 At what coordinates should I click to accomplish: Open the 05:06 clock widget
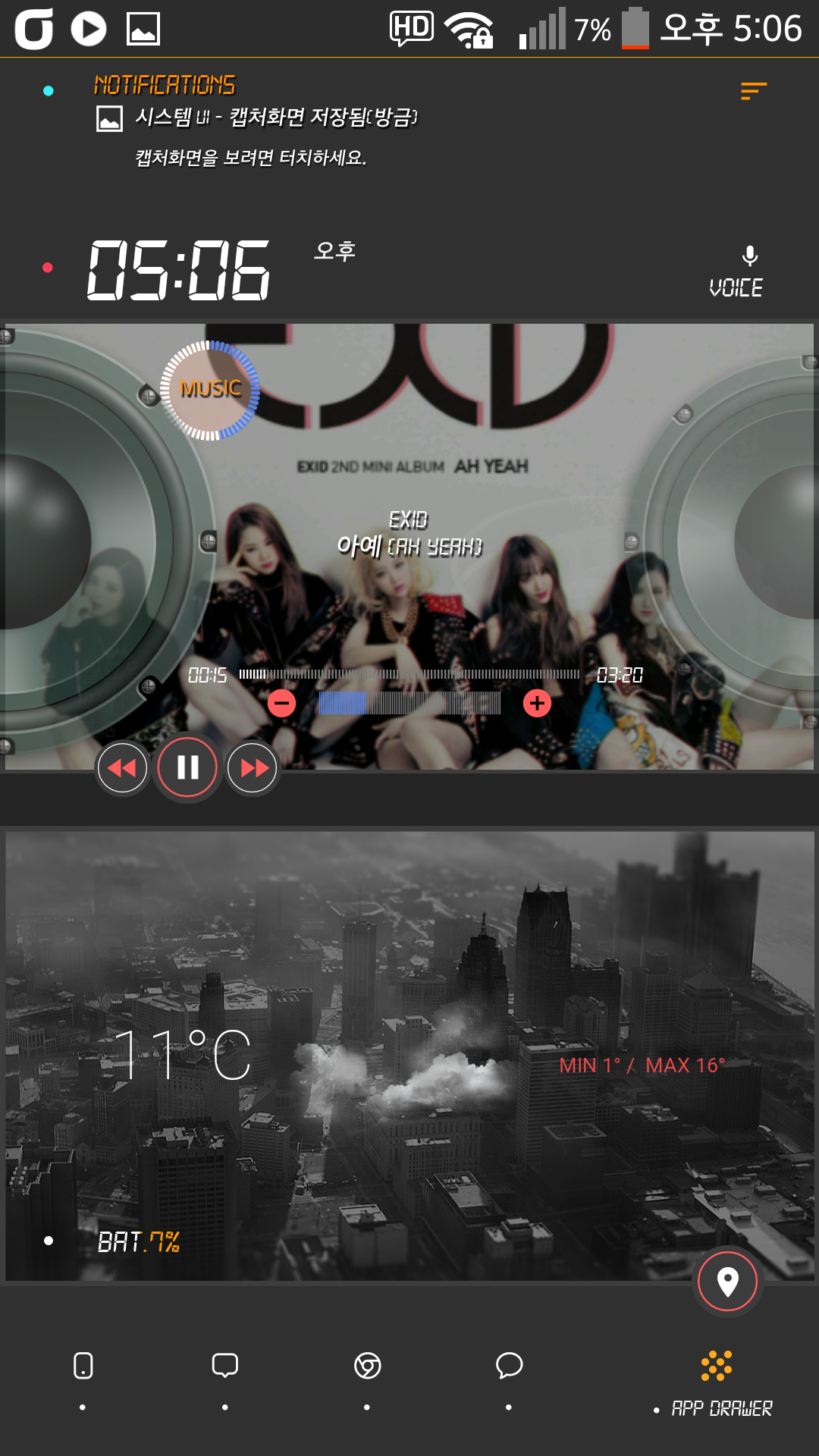[x=178, y=270]
